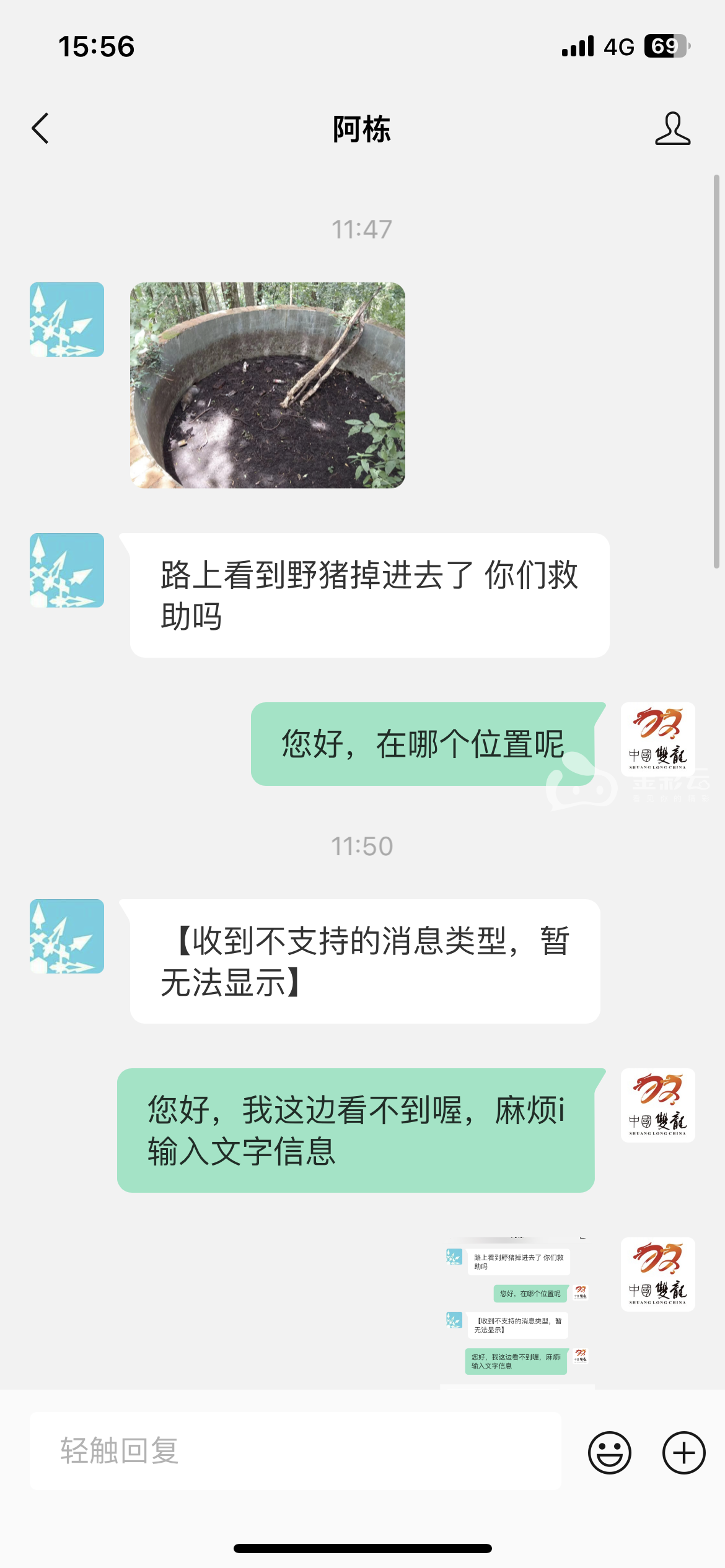Image resolution: width=725 pixels, height=1568 pixels.
Task: Tap 阿栋's avatar beside the photo message
Action: (x=67, y=320)
